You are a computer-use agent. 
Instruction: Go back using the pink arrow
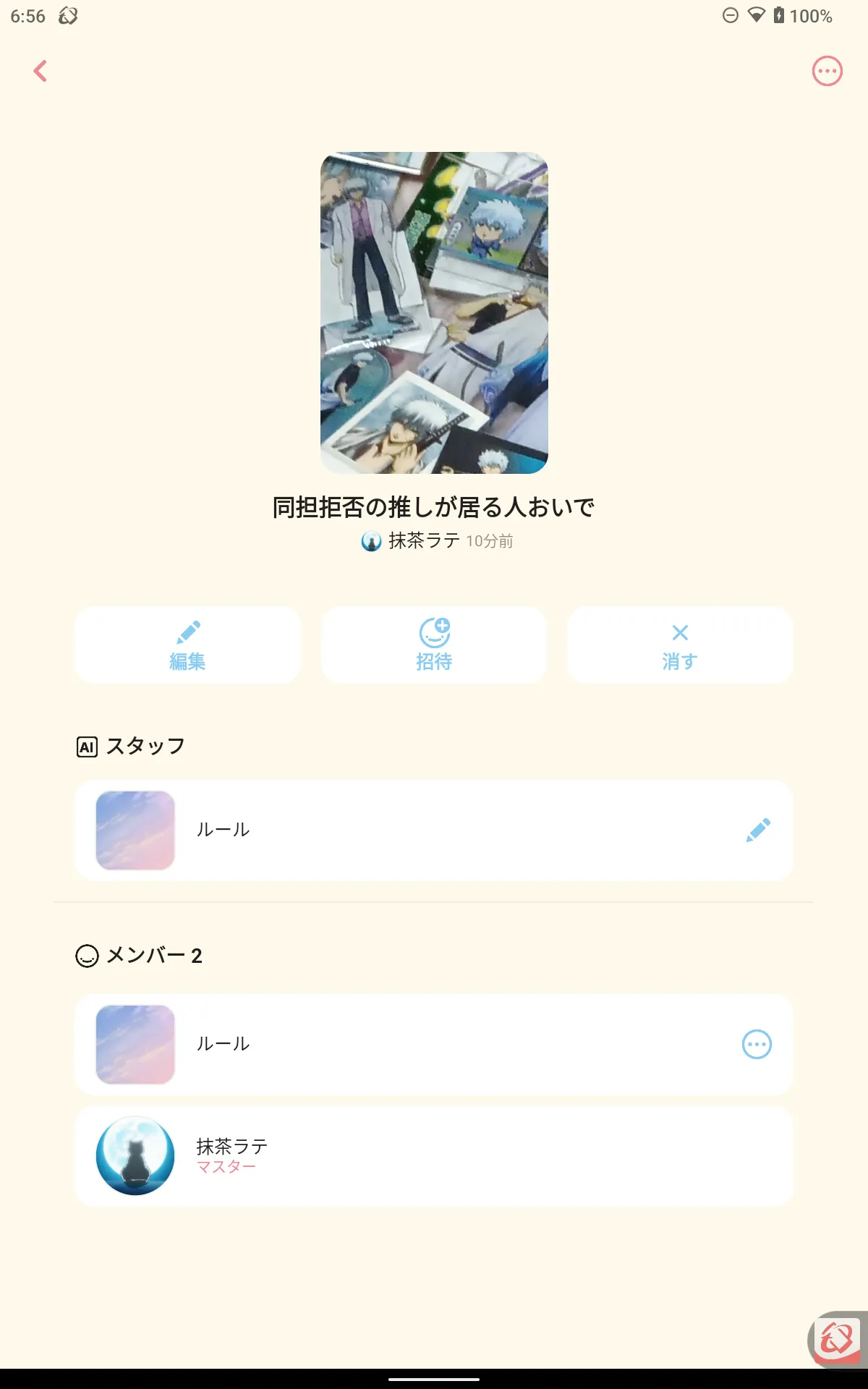click(x=41, y=71)
